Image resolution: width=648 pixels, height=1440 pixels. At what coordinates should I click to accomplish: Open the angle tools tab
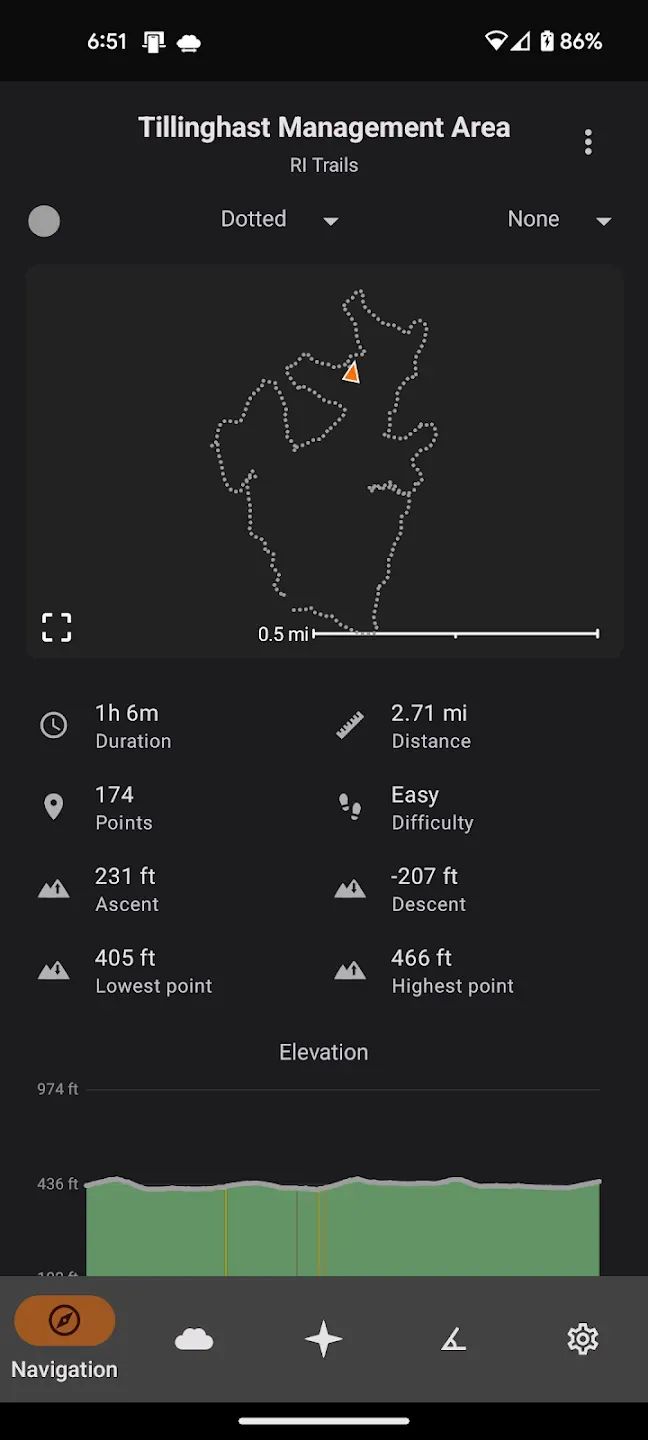pyautogui.click(x=454, y=1339)
